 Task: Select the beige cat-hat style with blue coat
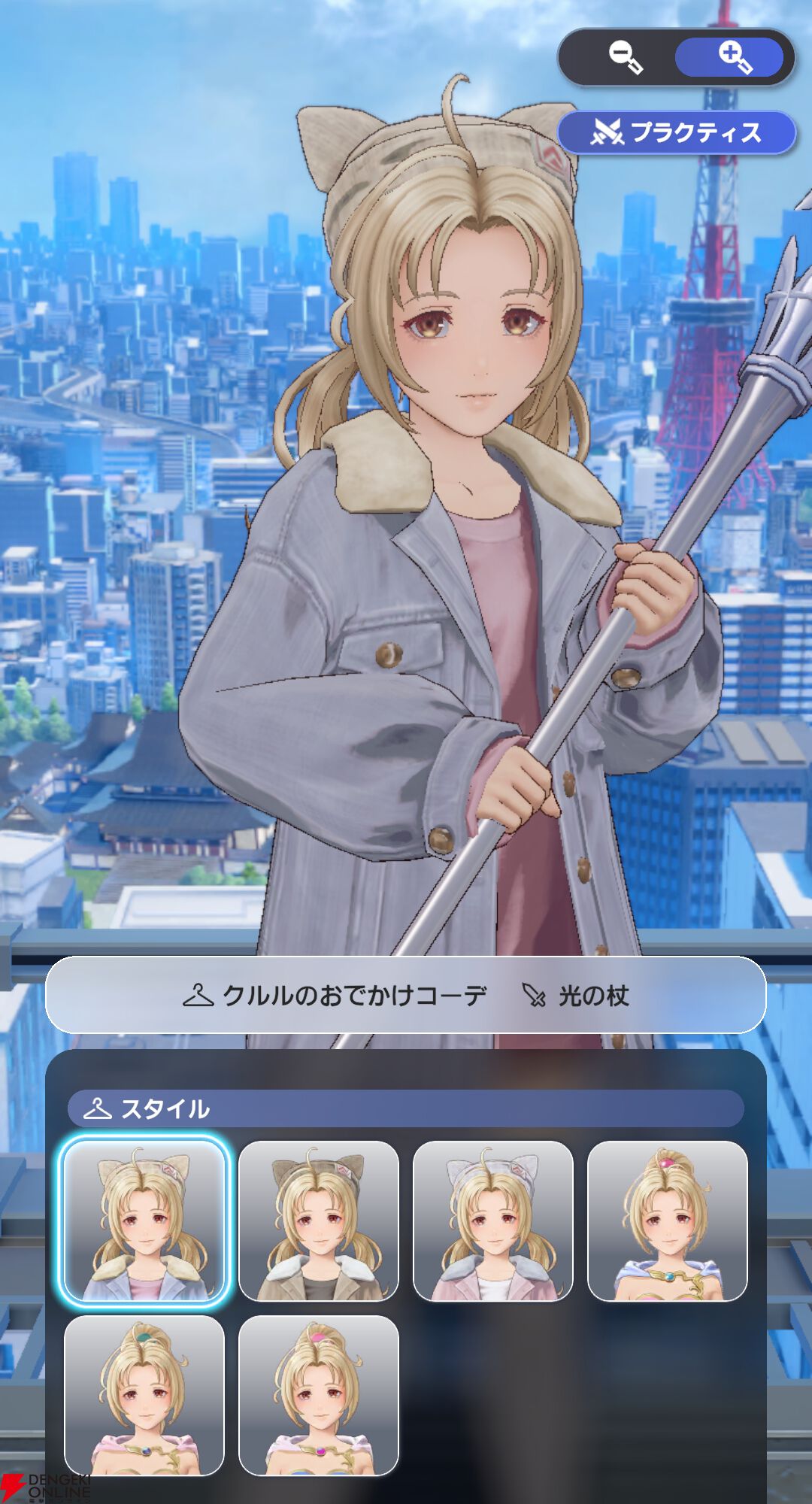(x=144, y=1221)
